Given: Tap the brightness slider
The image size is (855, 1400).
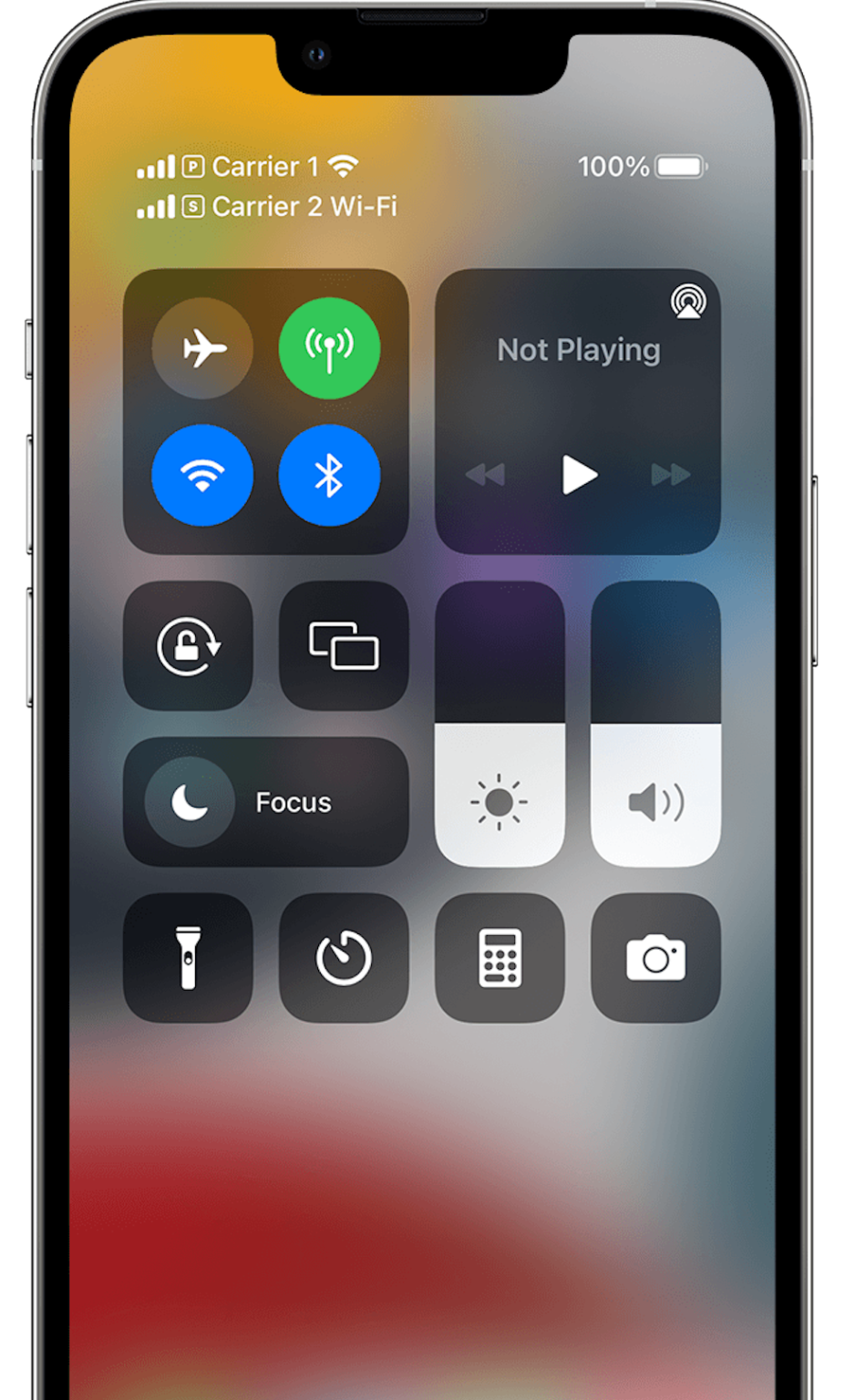Looking at the screenshot, I should point(500,725).
